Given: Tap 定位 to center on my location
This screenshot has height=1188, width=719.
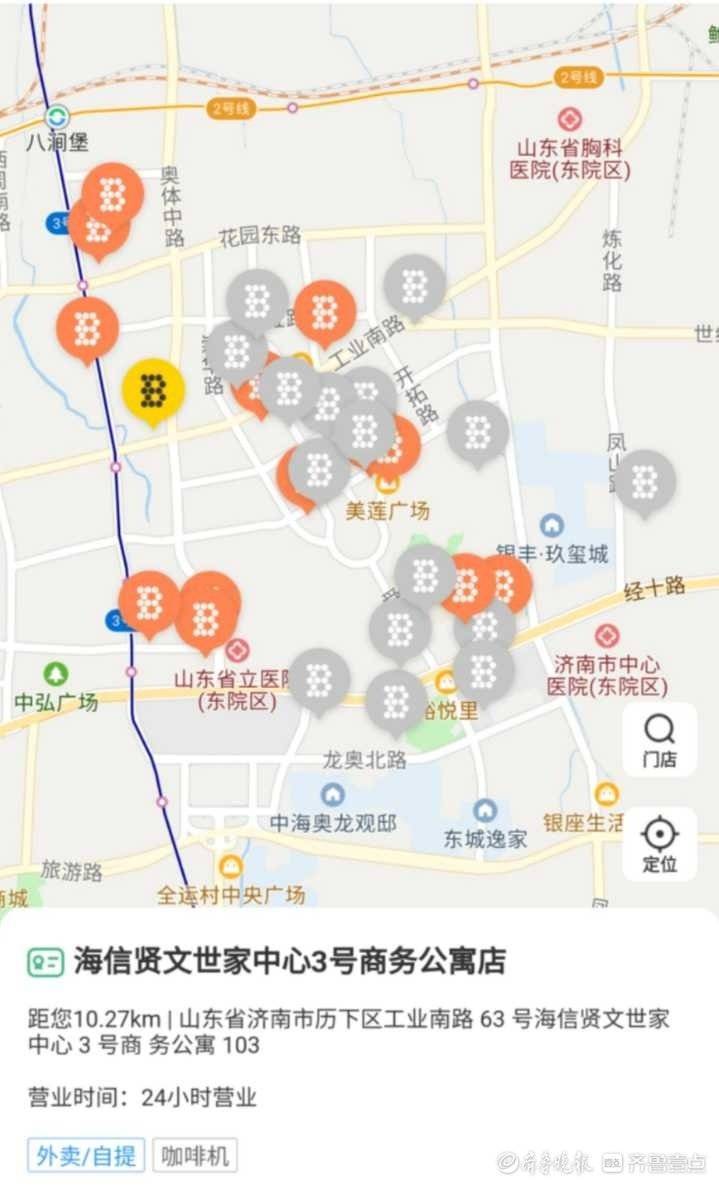Looking at the screenshot, I should tap(659, 844).
